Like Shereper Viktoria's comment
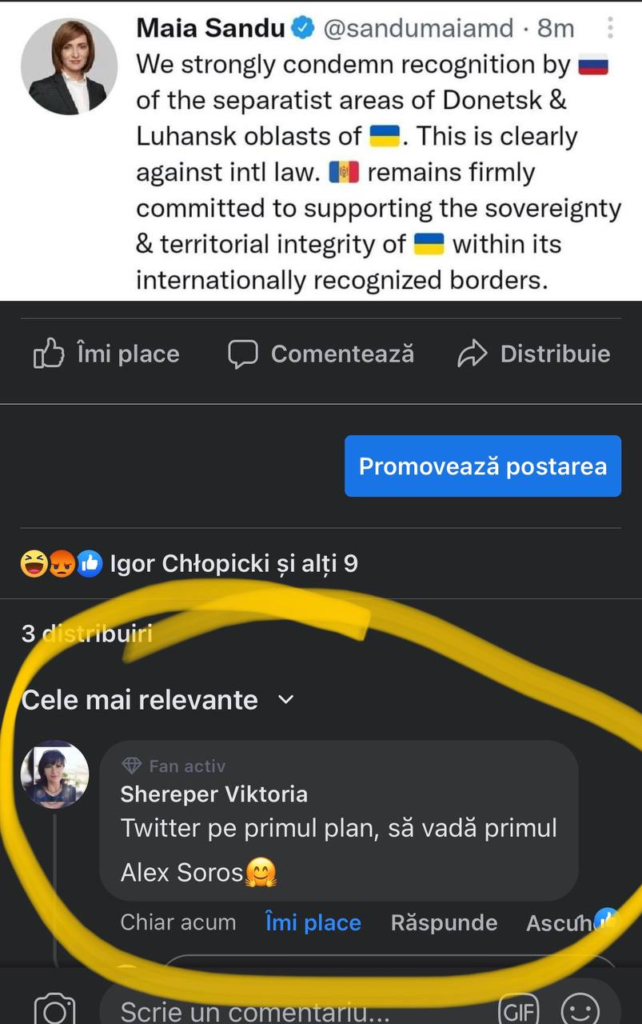This screenshot has height=1024, width=642. click(313, 922)
